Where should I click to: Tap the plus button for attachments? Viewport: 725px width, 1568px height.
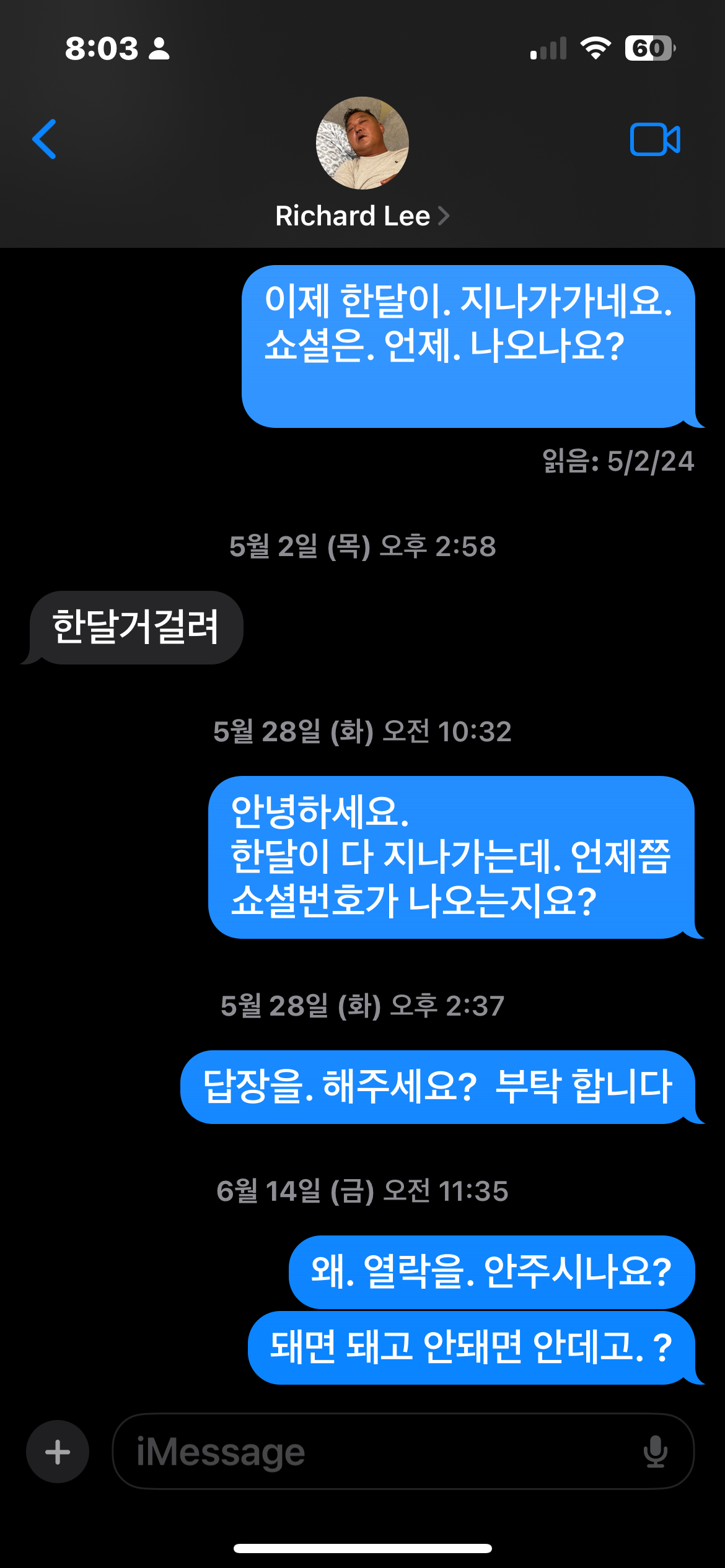coord(58,1452)
